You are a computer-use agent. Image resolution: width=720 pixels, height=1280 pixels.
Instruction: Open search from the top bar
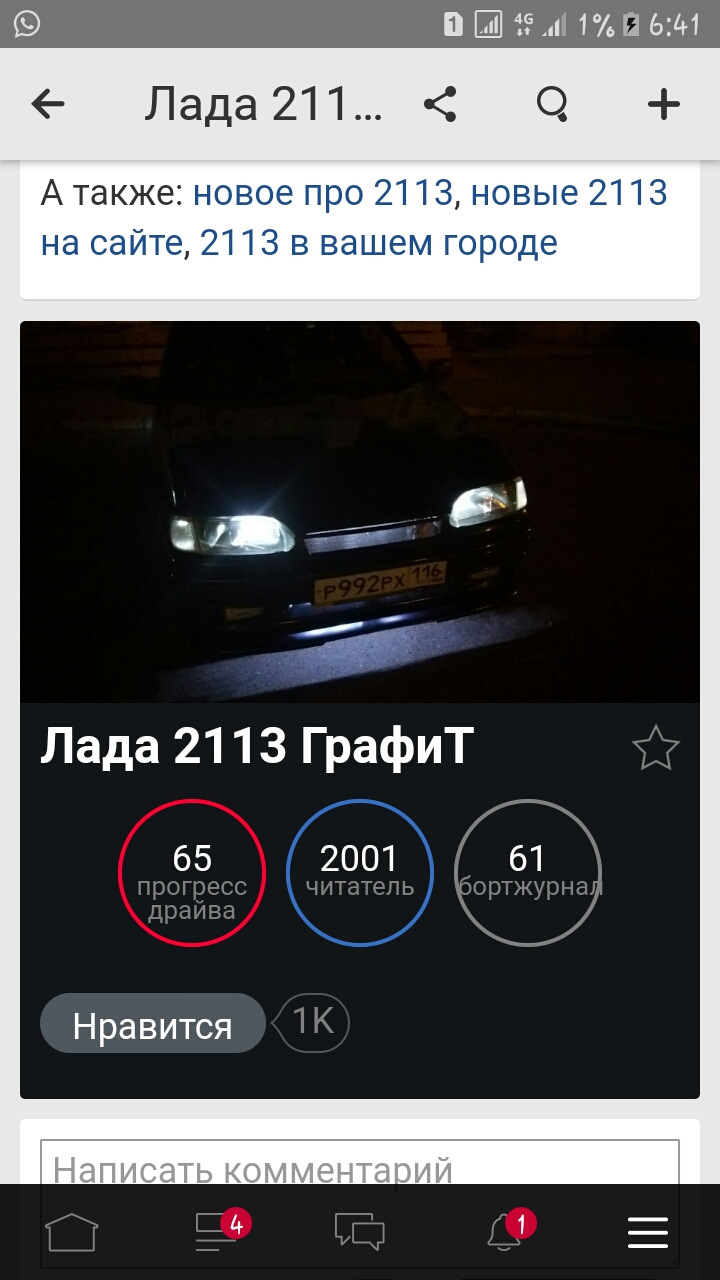(553, 103)
